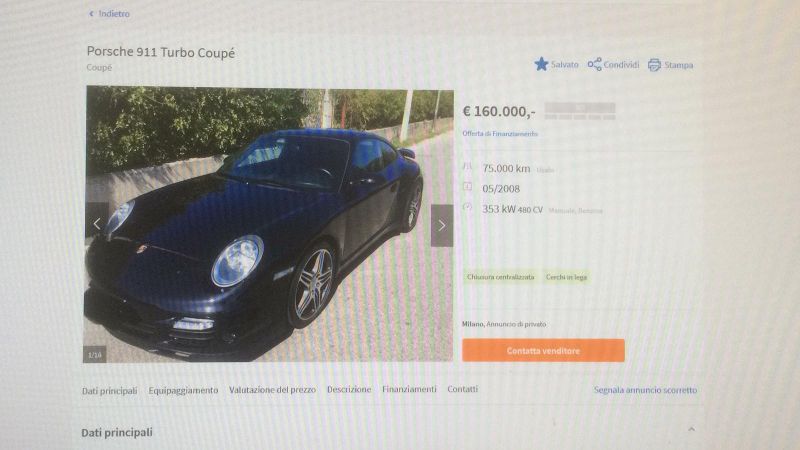Collapse the Dati principali section chevron
The width and height of the screenshot is (800, 450).
coord(690,430)
